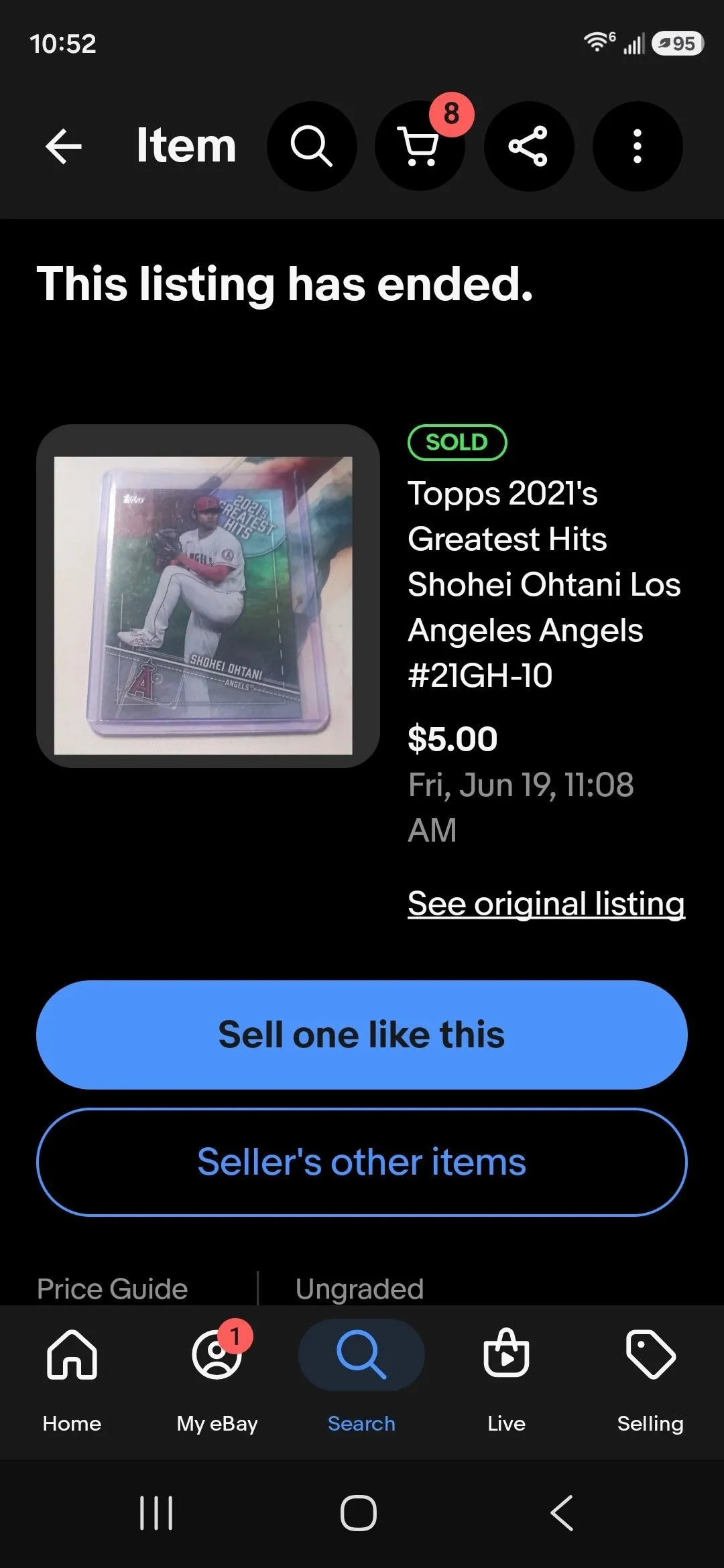Screen dimensions: 724x1568
Task: Tap Sell one like this
Action: point(362,1035)
